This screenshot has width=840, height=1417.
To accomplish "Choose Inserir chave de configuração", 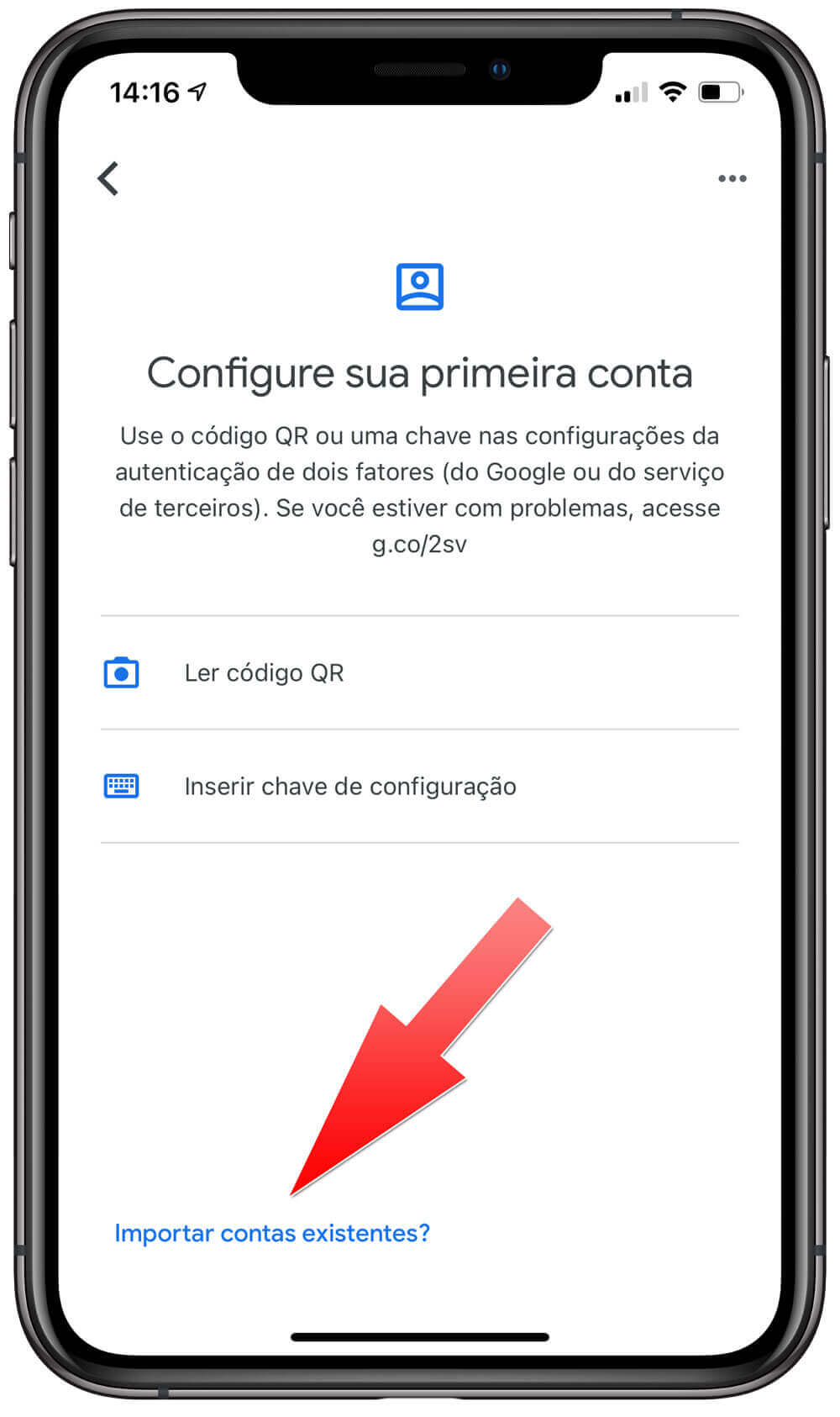I will pyautogui.click(x=349, y=787).
